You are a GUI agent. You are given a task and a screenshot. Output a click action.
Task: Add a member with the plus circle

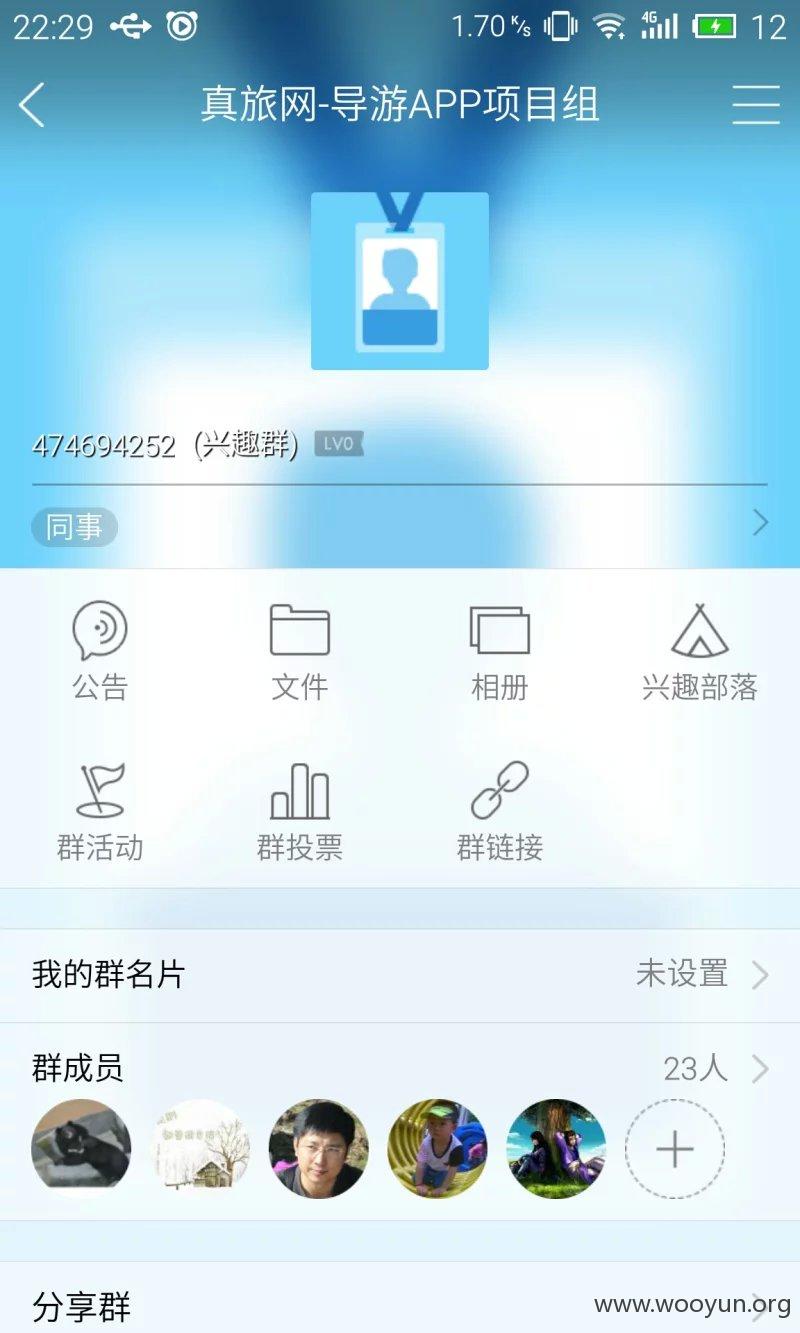click(675, 1150)
